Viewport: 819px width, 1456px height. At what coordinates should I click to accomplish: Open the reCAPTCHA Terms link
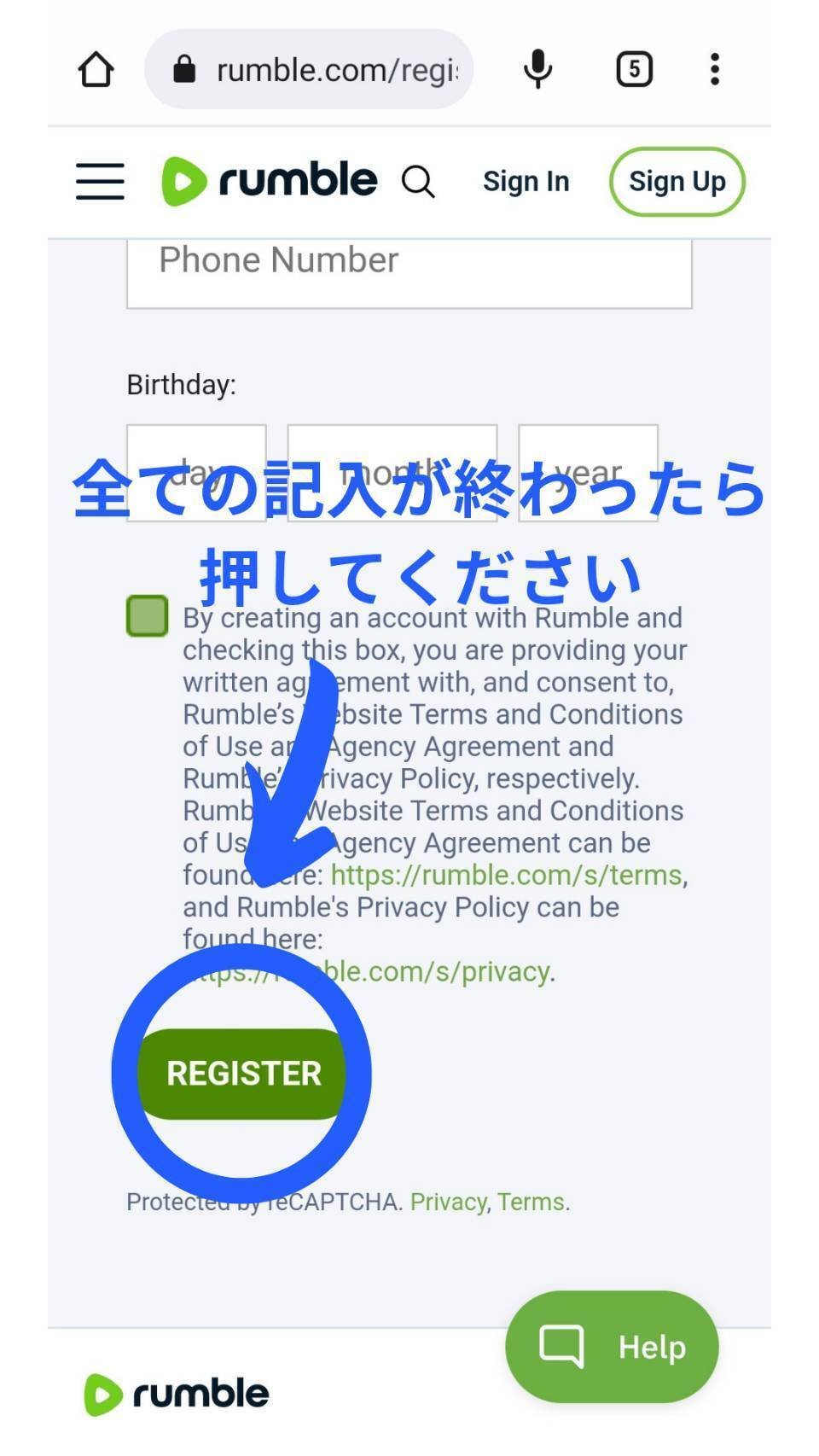click(x=531, y=1202)
